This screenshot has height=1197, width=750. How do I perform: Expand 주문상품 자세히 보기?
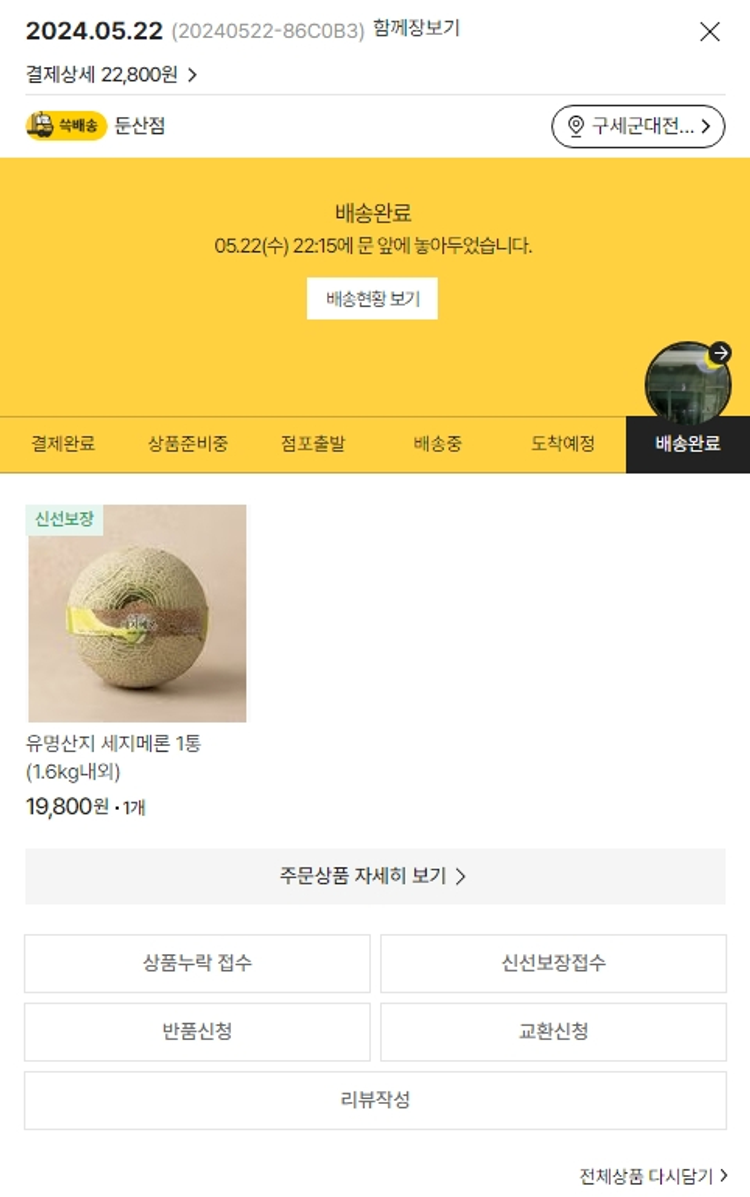[x=375, y=876]
